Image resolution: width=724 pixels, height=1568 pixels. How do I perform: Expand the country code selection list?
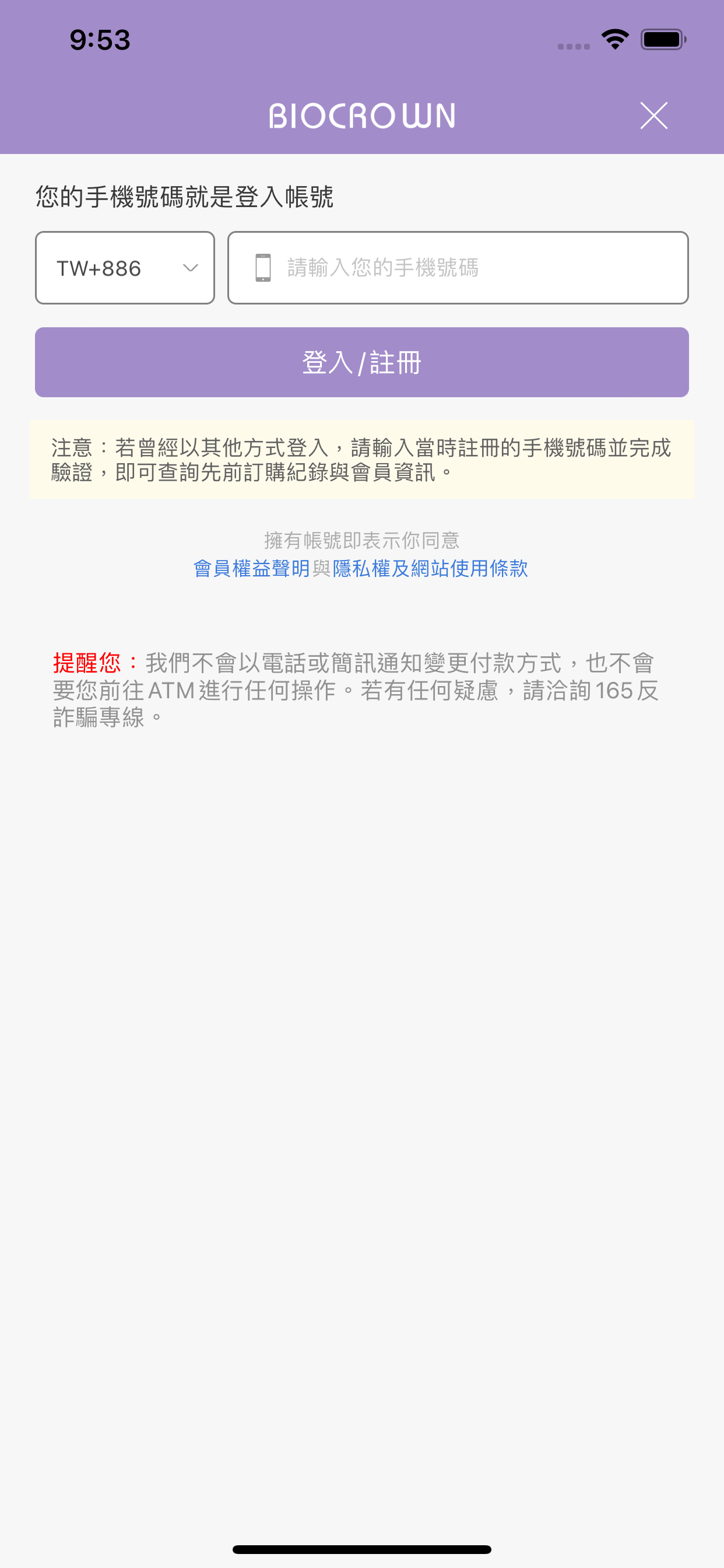(124, 267)
